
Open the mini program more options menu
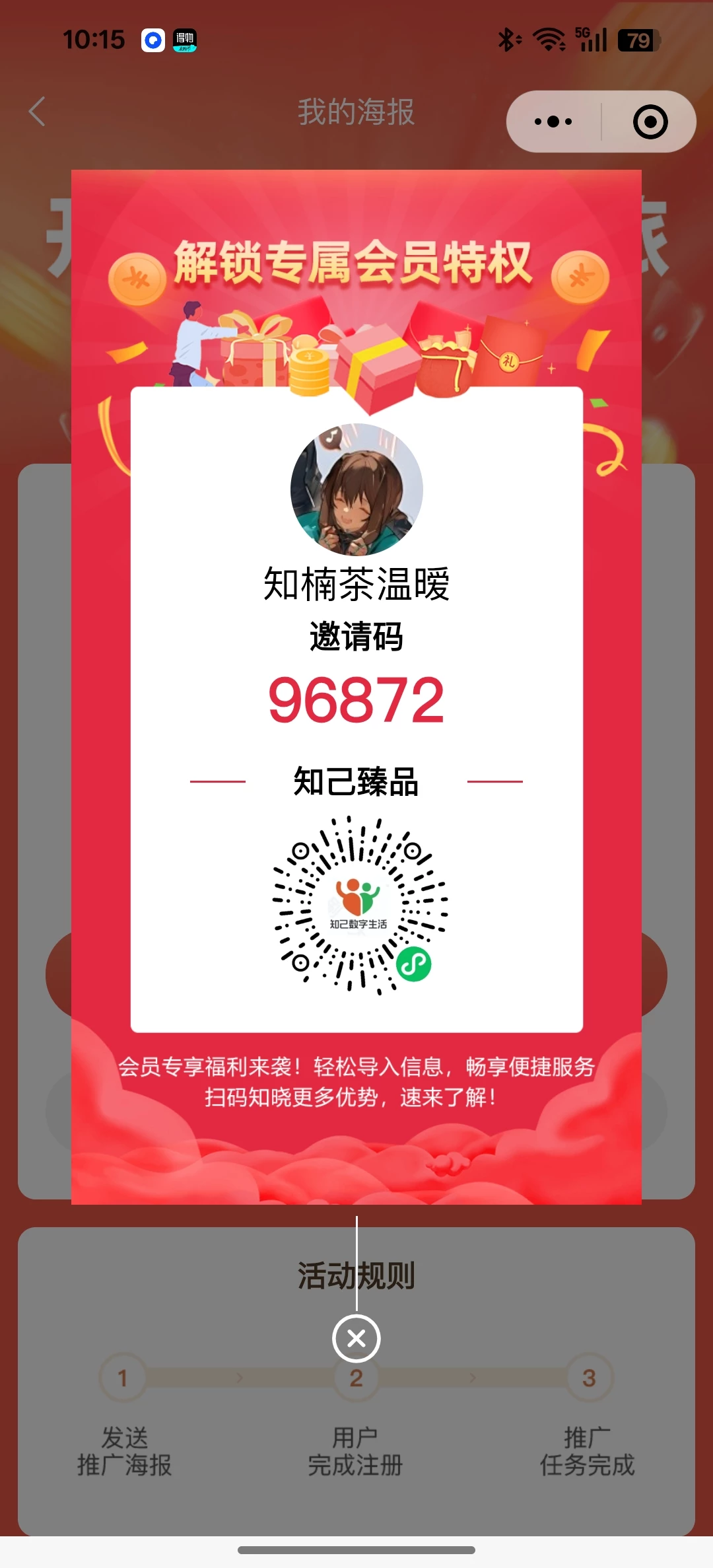click(553, 122)
